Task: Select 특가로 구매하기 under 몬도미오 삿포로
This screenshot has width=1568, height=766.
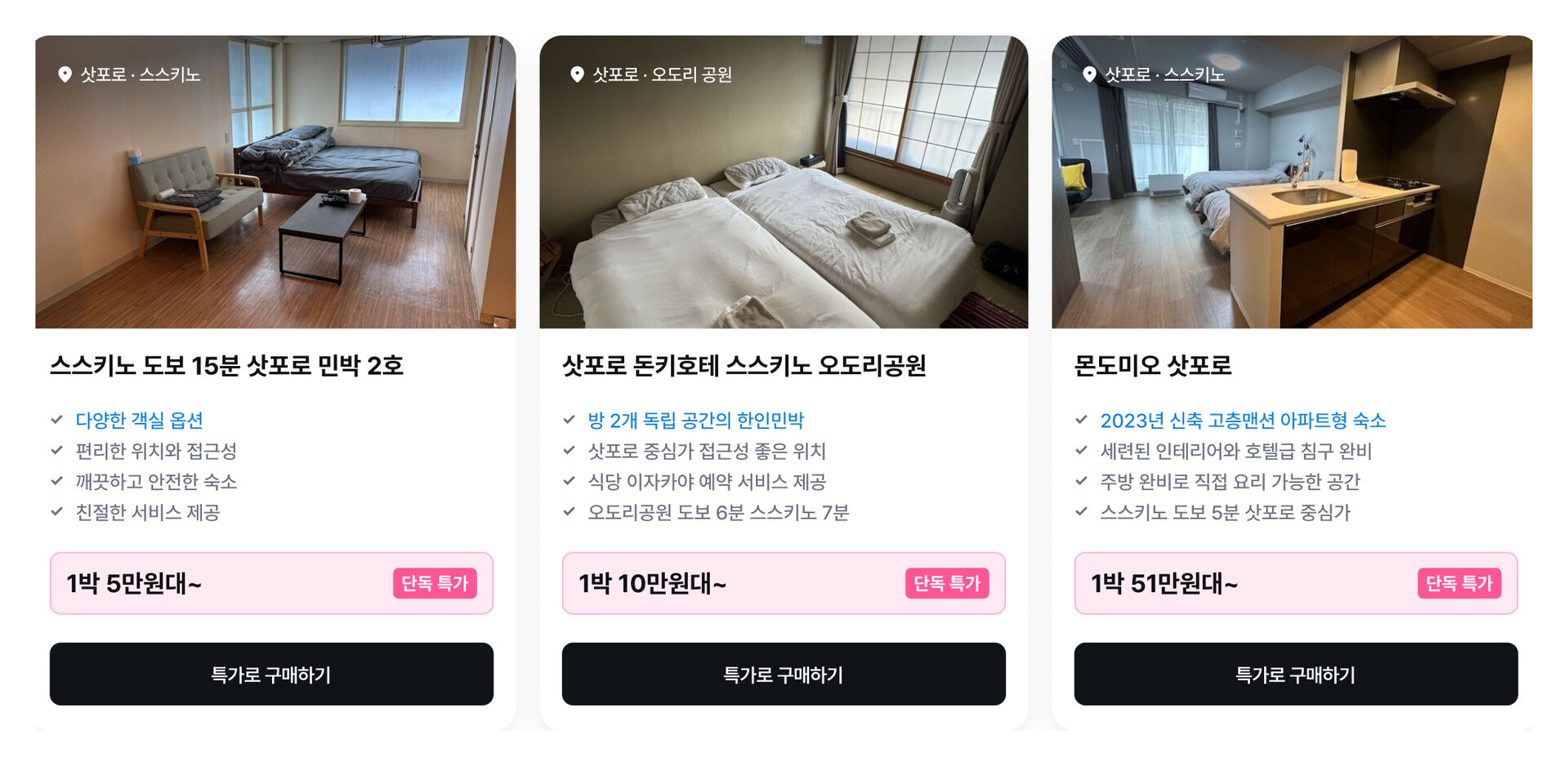Action: (1295, 674)
